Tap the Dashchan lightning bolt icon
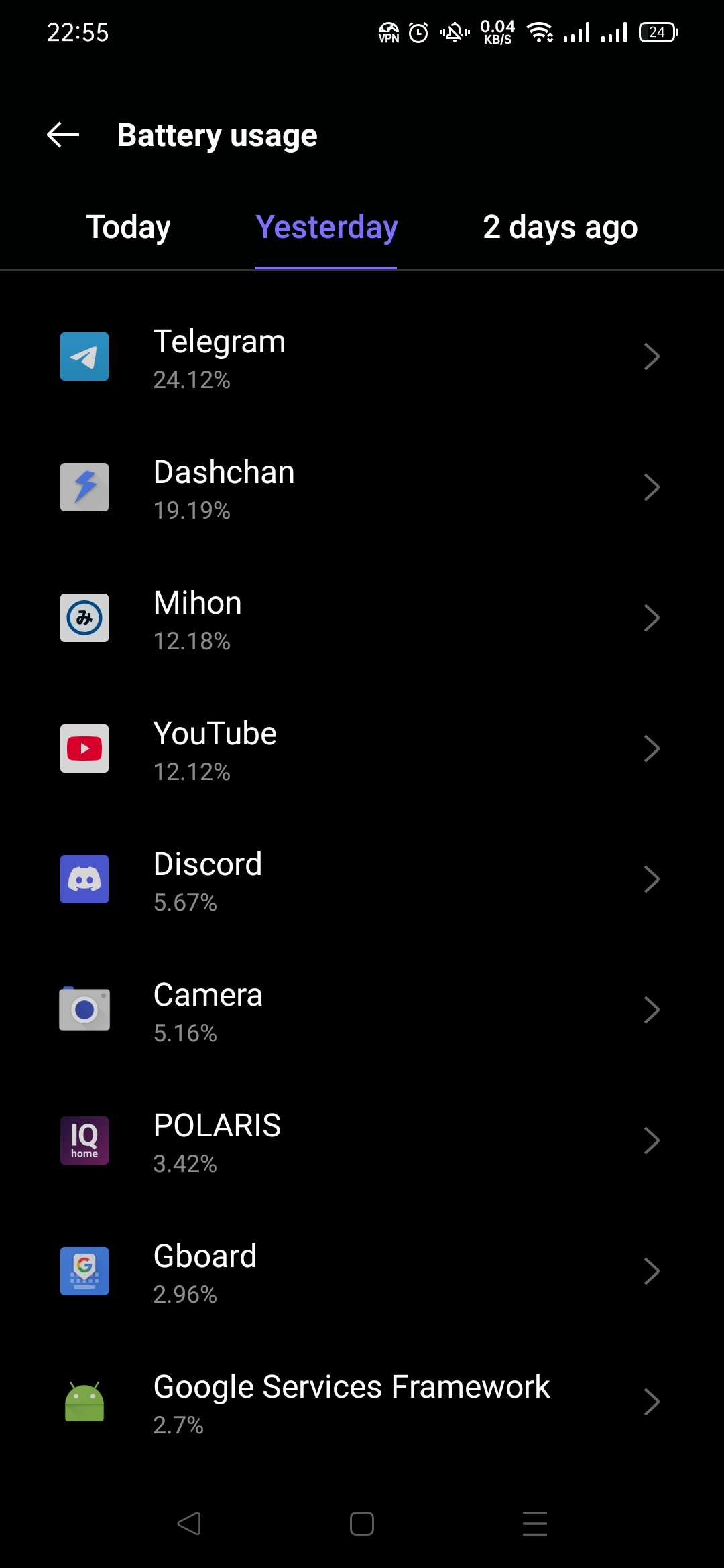Image resolution: width=724 pixels, height=1568 pixels. [x=84, y=487]
